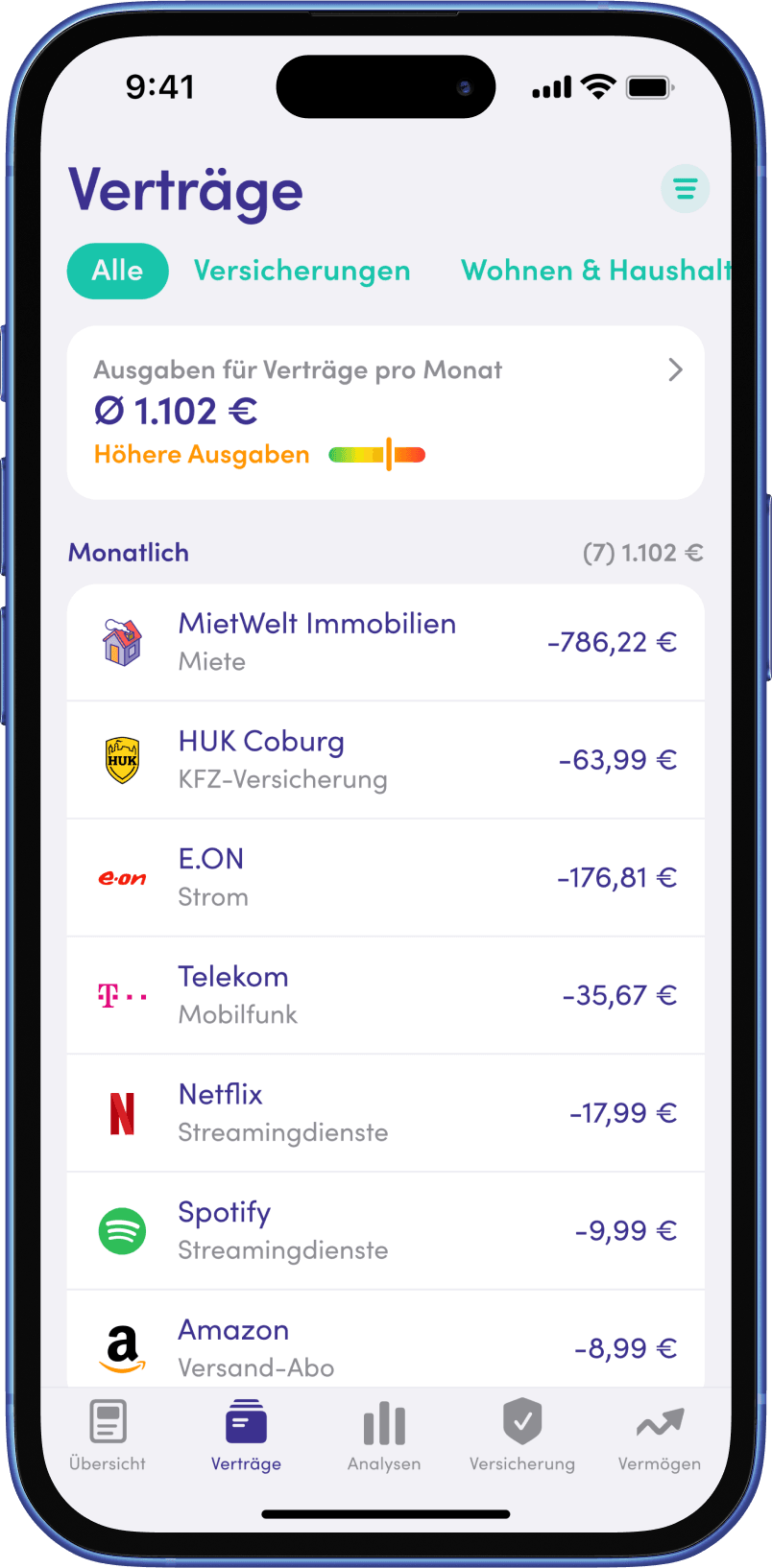Enable the Wohnen & Haushalt filter
Viewport: 772px width, 1568px height.
pos(594,271)
